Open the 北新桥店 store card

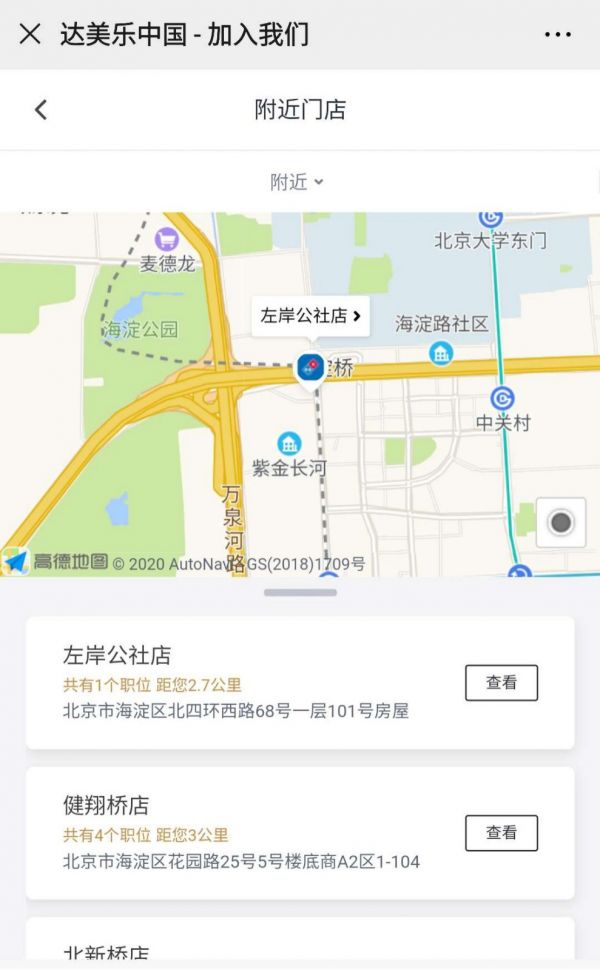coord(300,939)
